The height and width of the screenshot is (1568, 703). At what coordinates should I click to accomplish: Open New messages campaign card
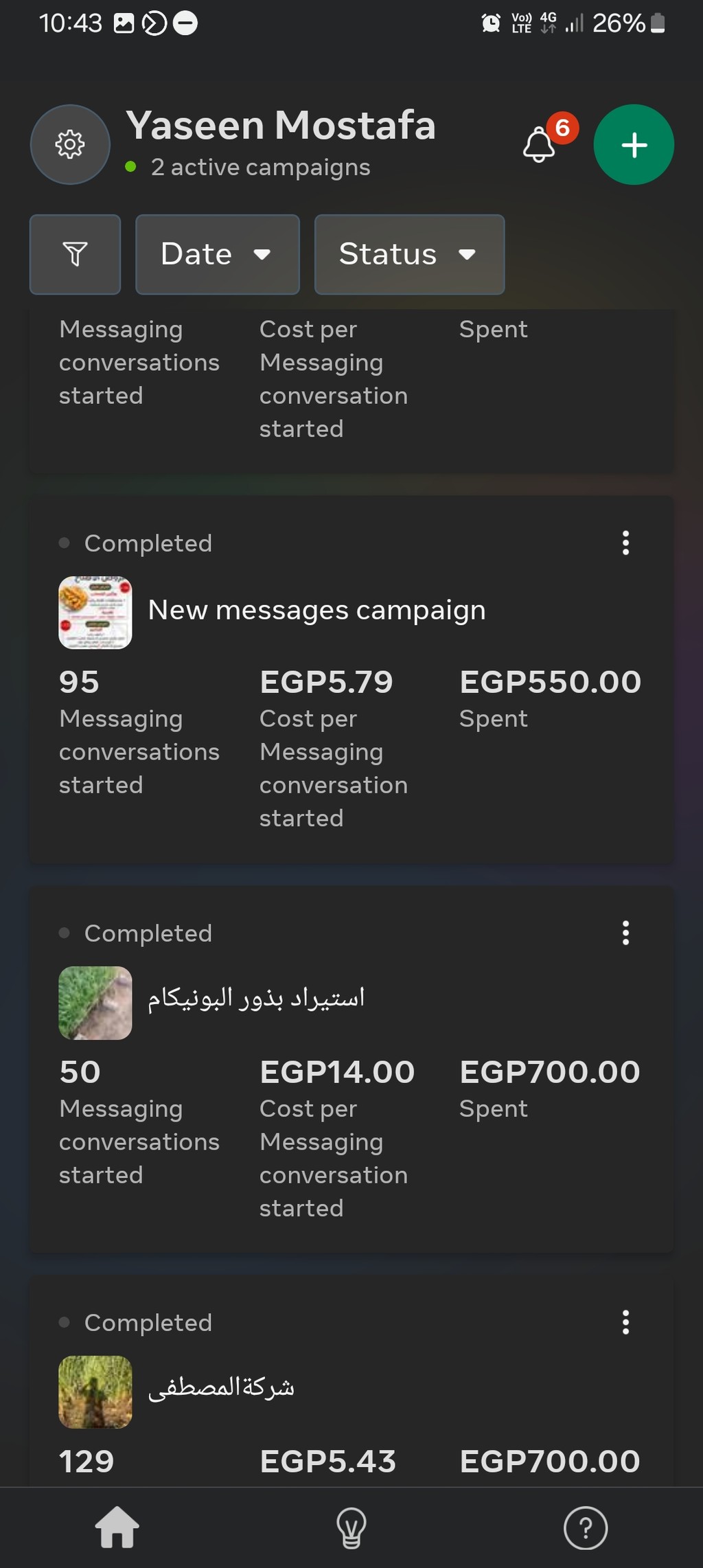click(351, 679)
